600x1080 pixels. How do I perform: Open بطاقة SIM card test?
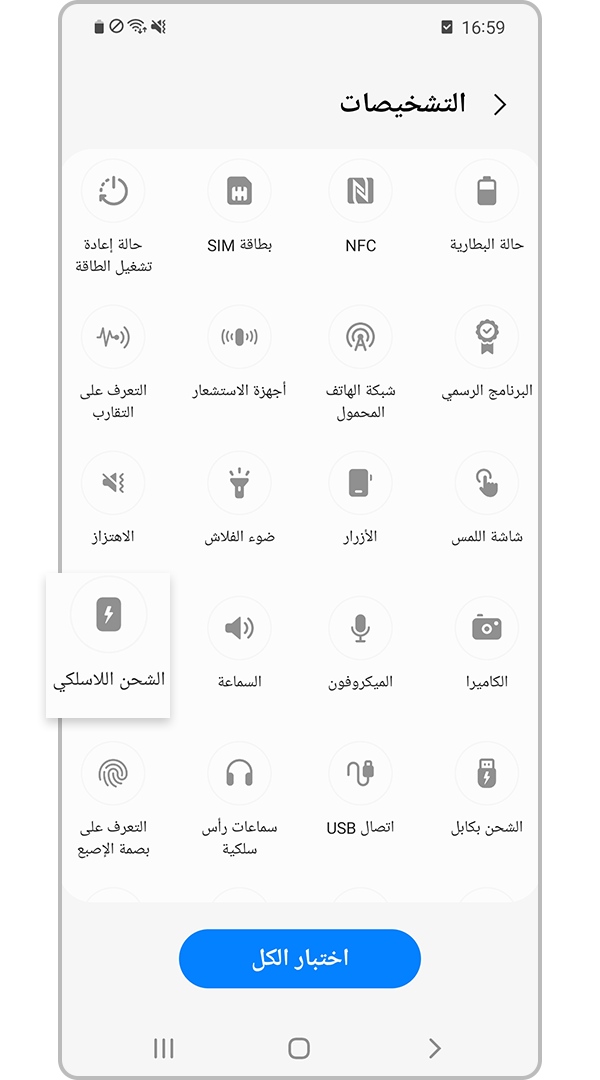[239, 191]
